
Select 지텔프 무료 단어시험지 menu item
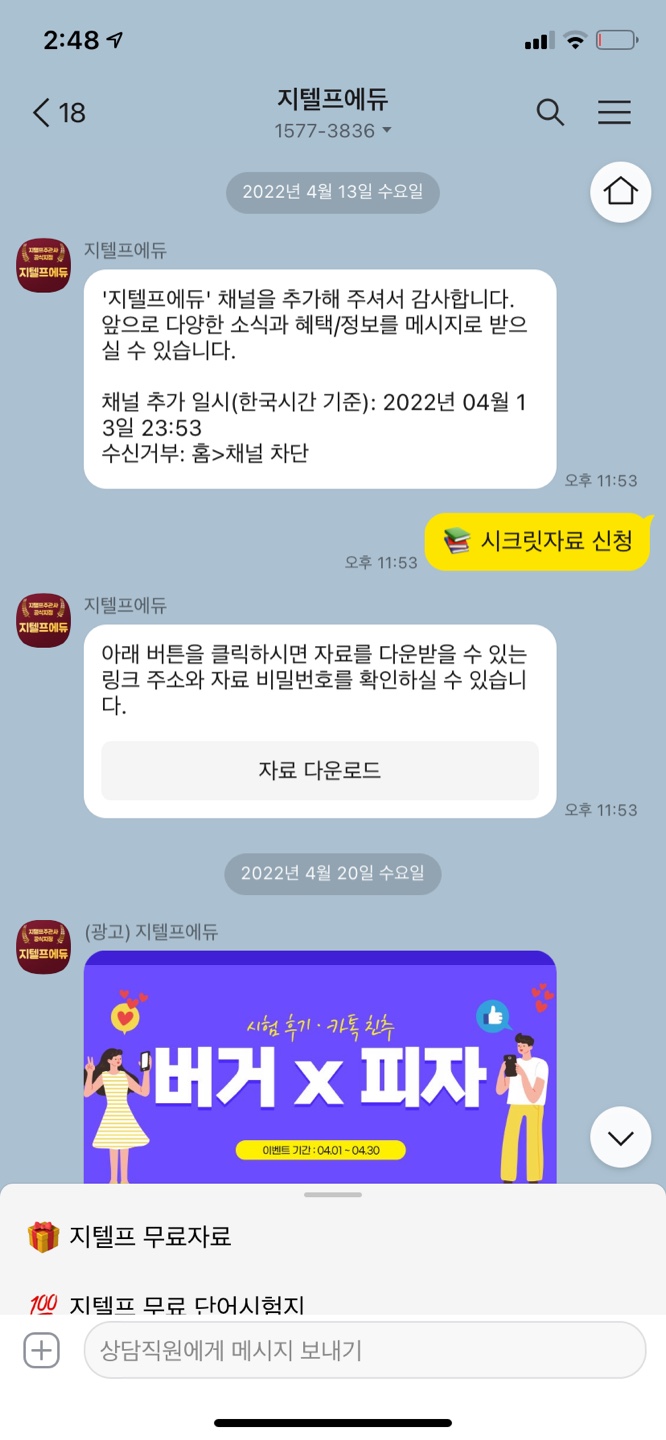185,1304
